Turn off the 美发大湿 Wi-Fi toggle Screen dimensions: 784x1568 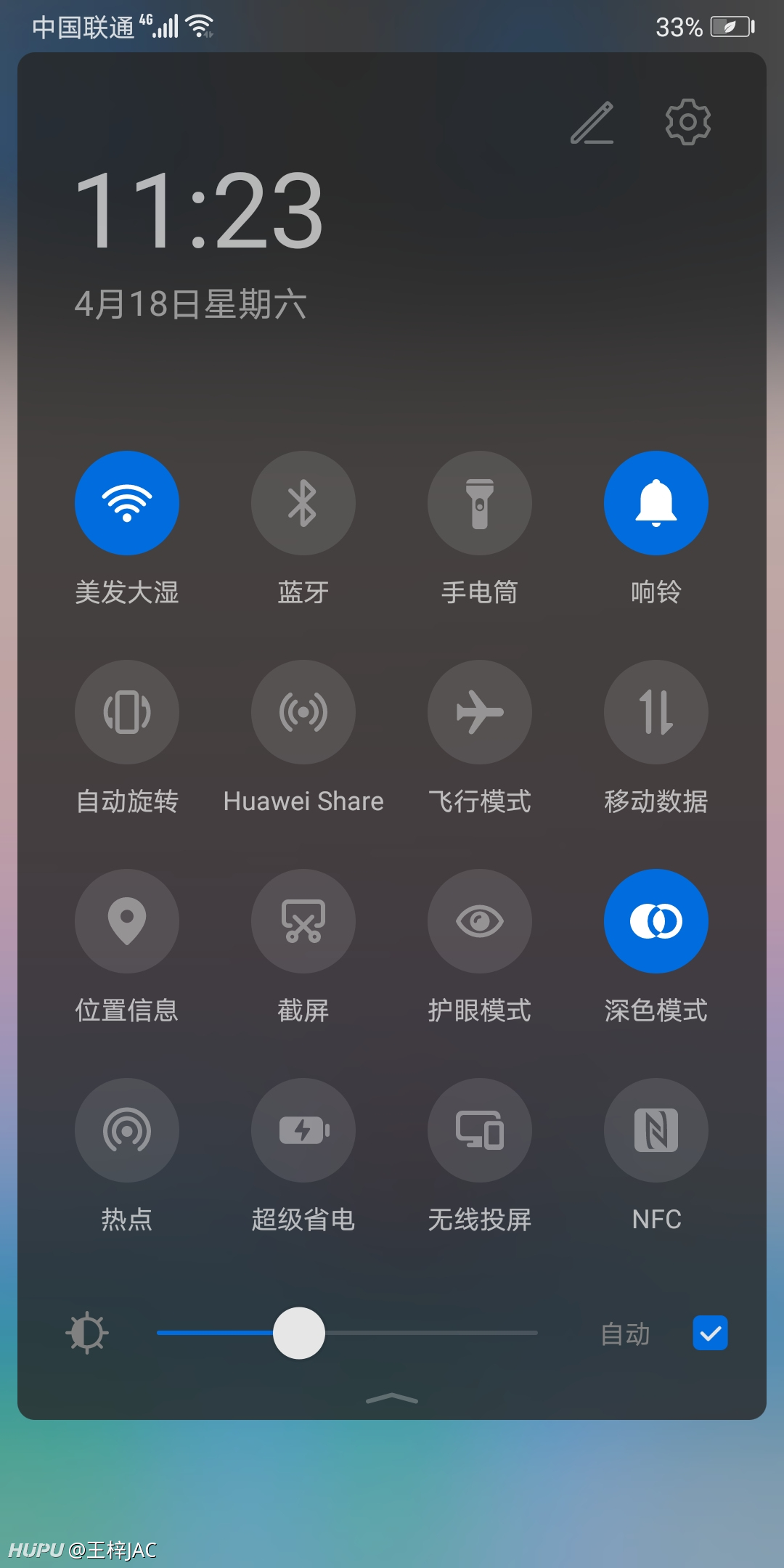click(x=127, y=503)
